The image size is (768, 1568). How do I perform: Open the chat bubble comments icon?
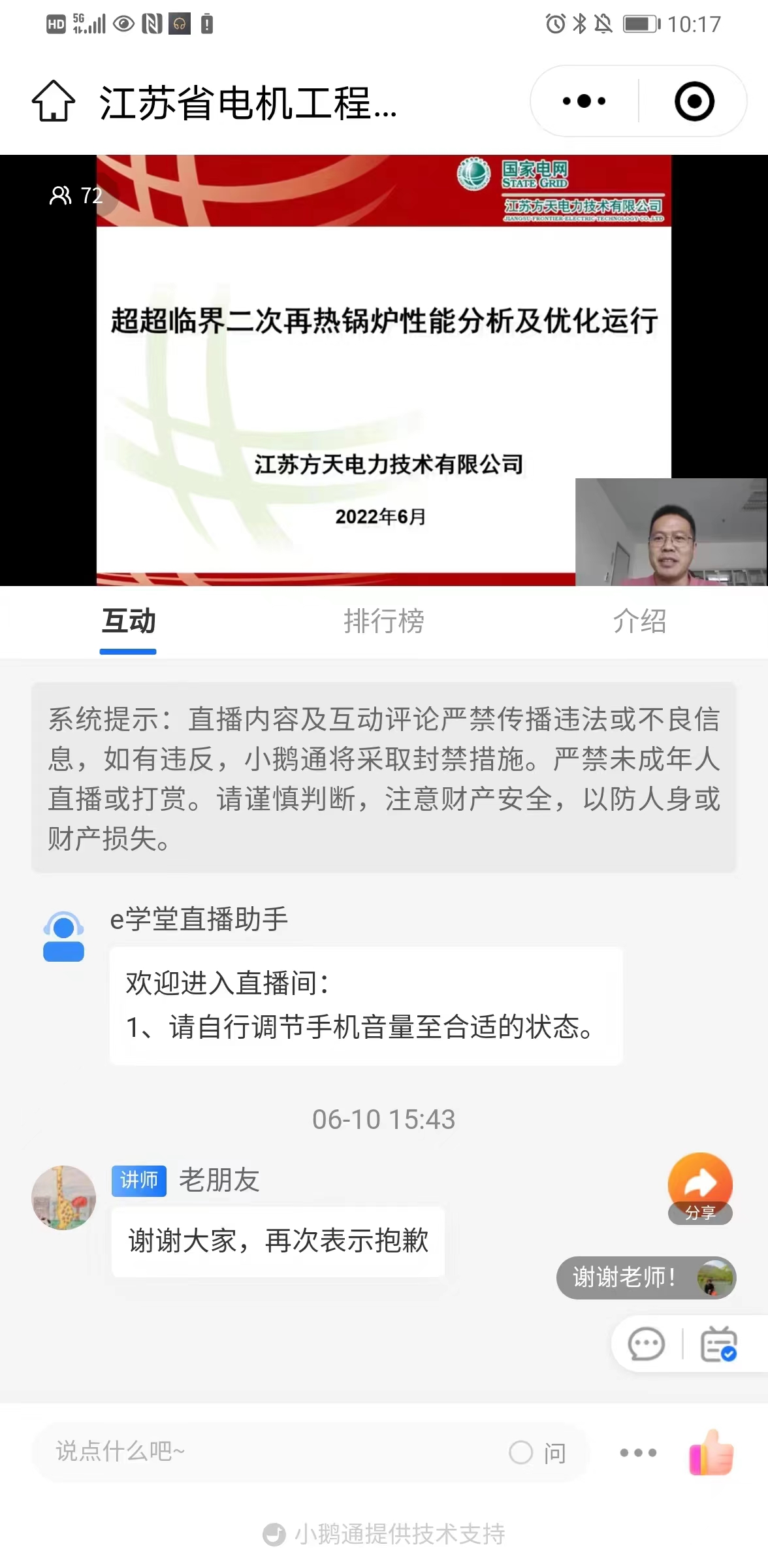coord(646,1345)
